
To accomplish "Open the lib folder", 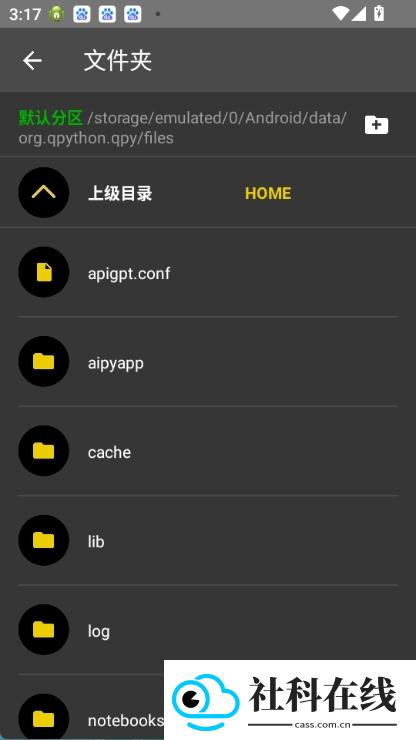I will coord(208,540).
